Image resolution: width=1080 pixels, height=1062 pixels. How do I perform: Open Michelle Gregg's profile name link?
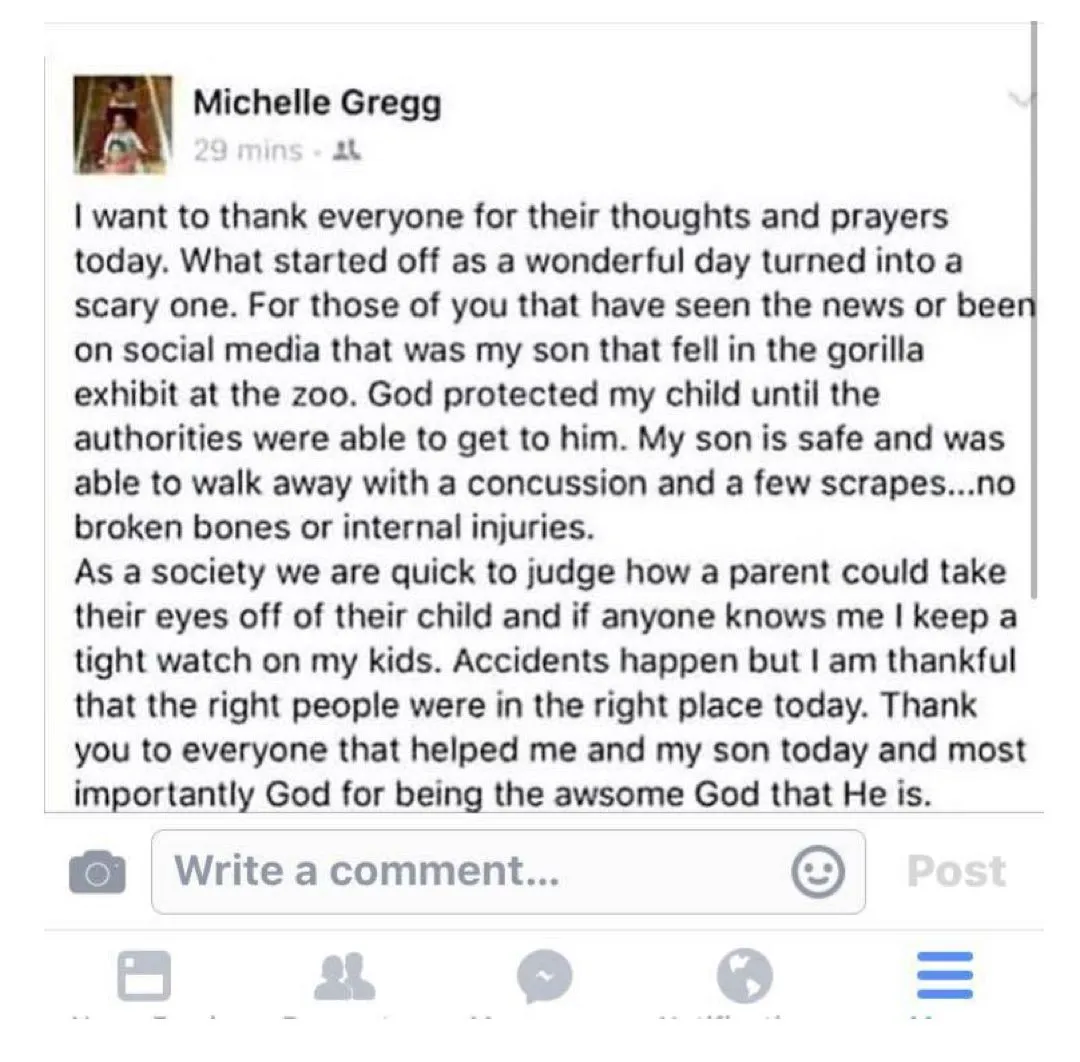[316, 104]
